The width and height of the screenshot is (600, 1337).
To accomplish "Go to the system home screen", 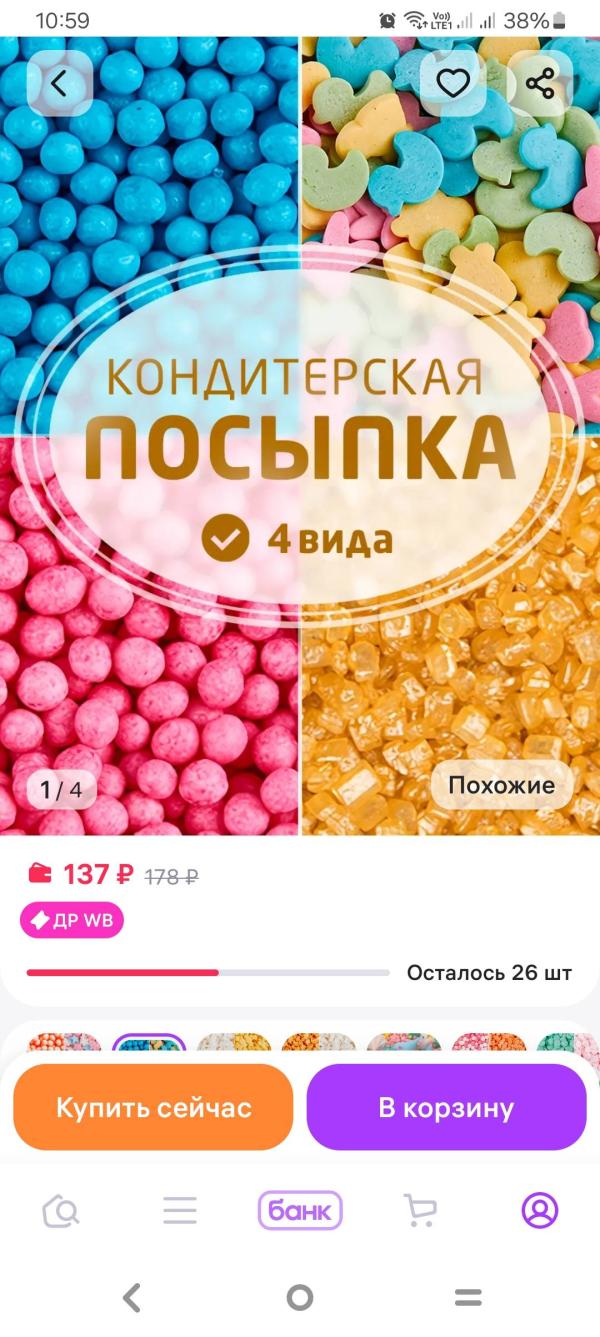I will [x=300, y=1298].
